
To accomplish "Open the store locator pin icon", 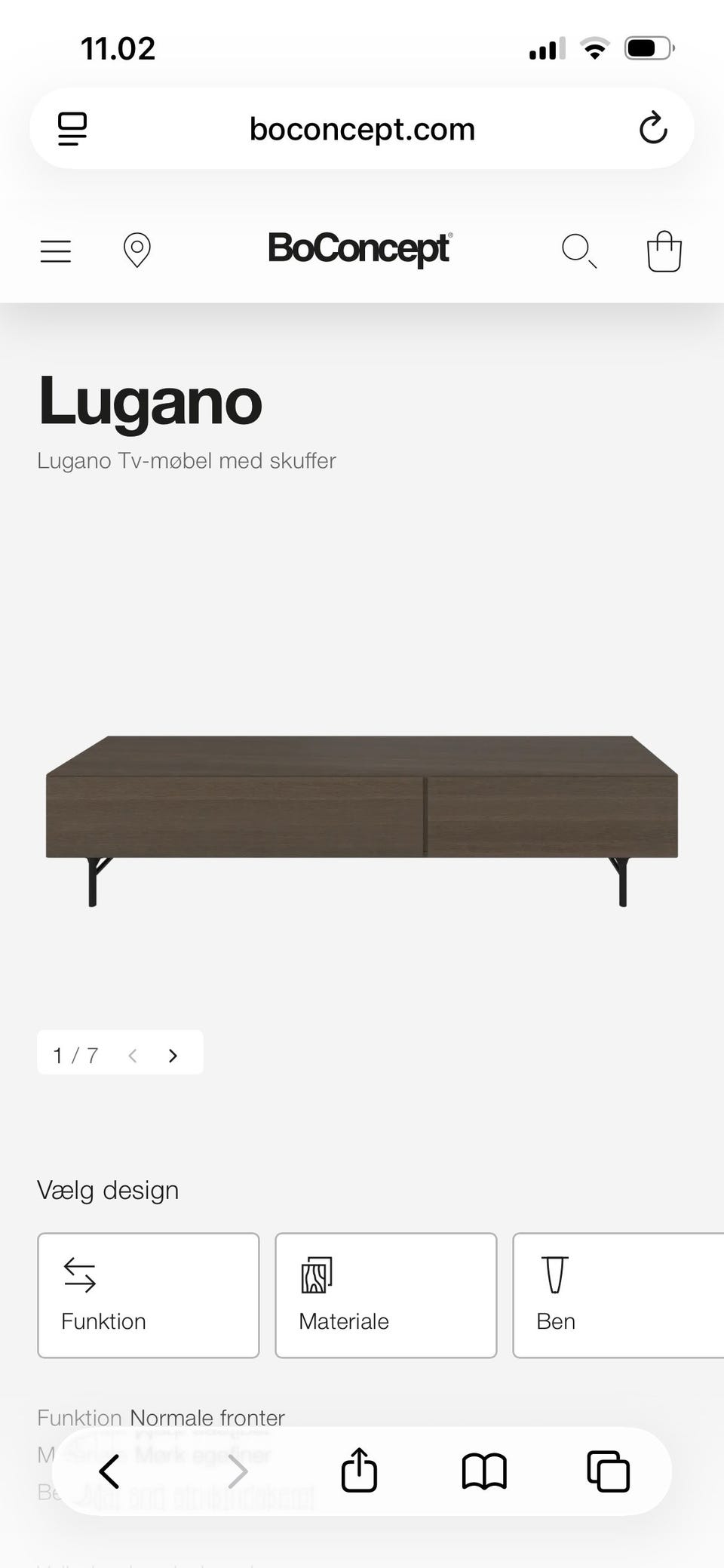I will click(x=137, y=251).
